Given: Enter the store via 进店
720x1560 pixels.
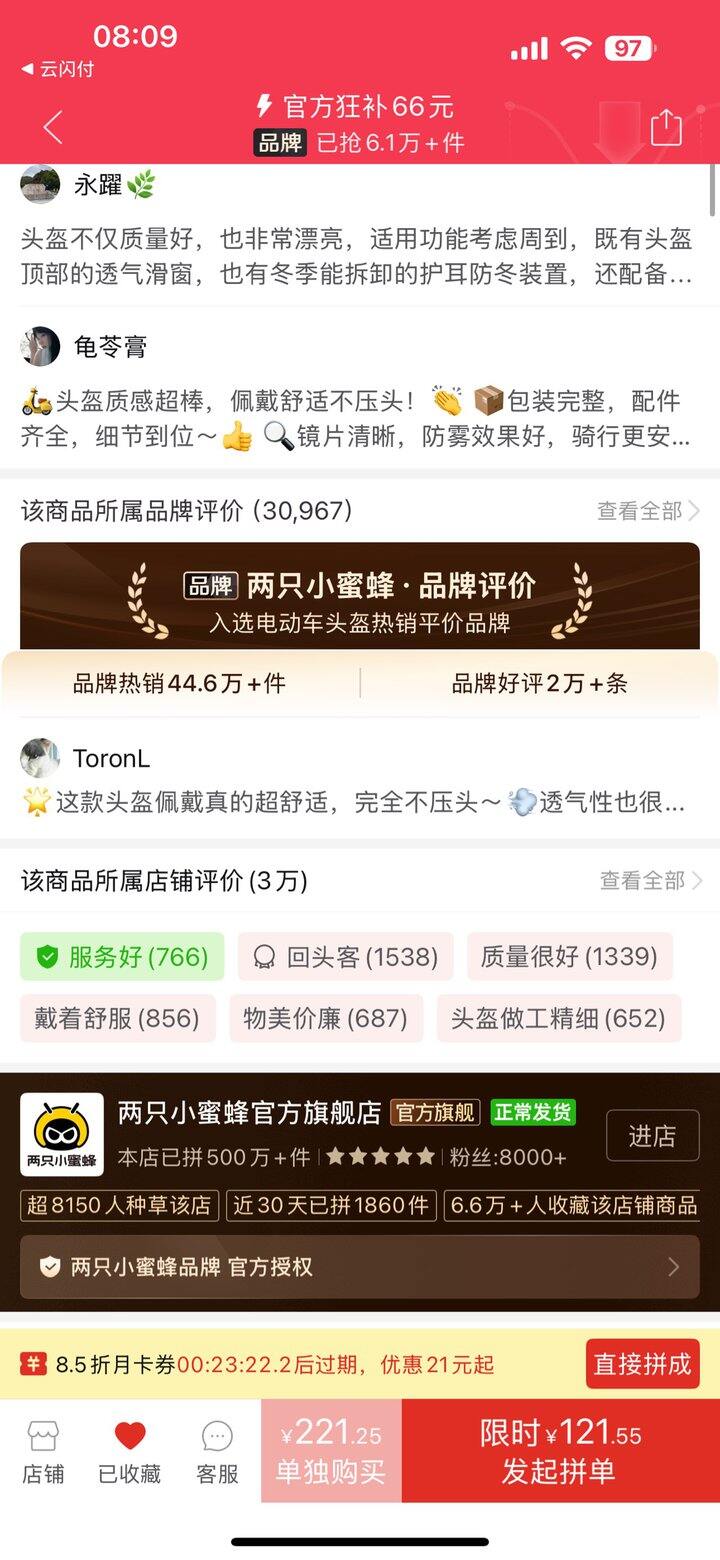Looking at the screenshot, I should click(x=652, y=1136).
